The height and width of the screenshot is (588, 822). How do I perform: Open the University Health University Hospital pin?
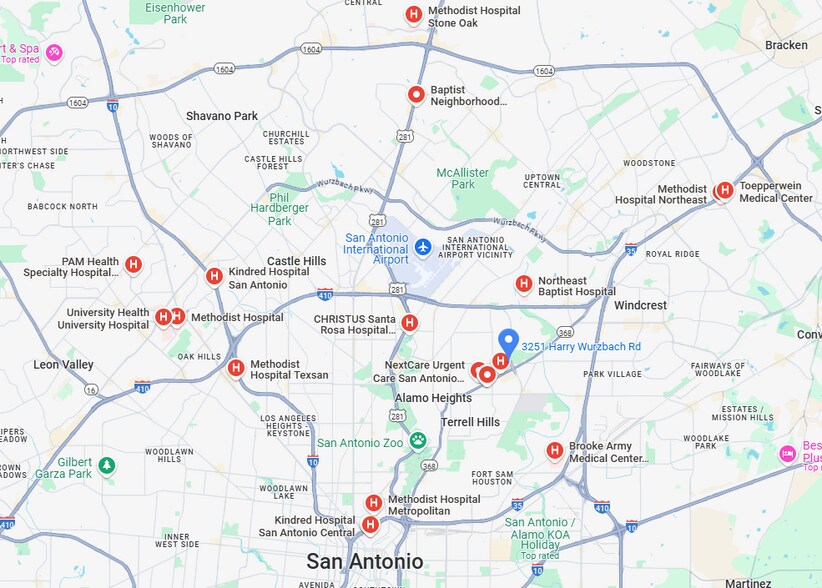[163, 317]
